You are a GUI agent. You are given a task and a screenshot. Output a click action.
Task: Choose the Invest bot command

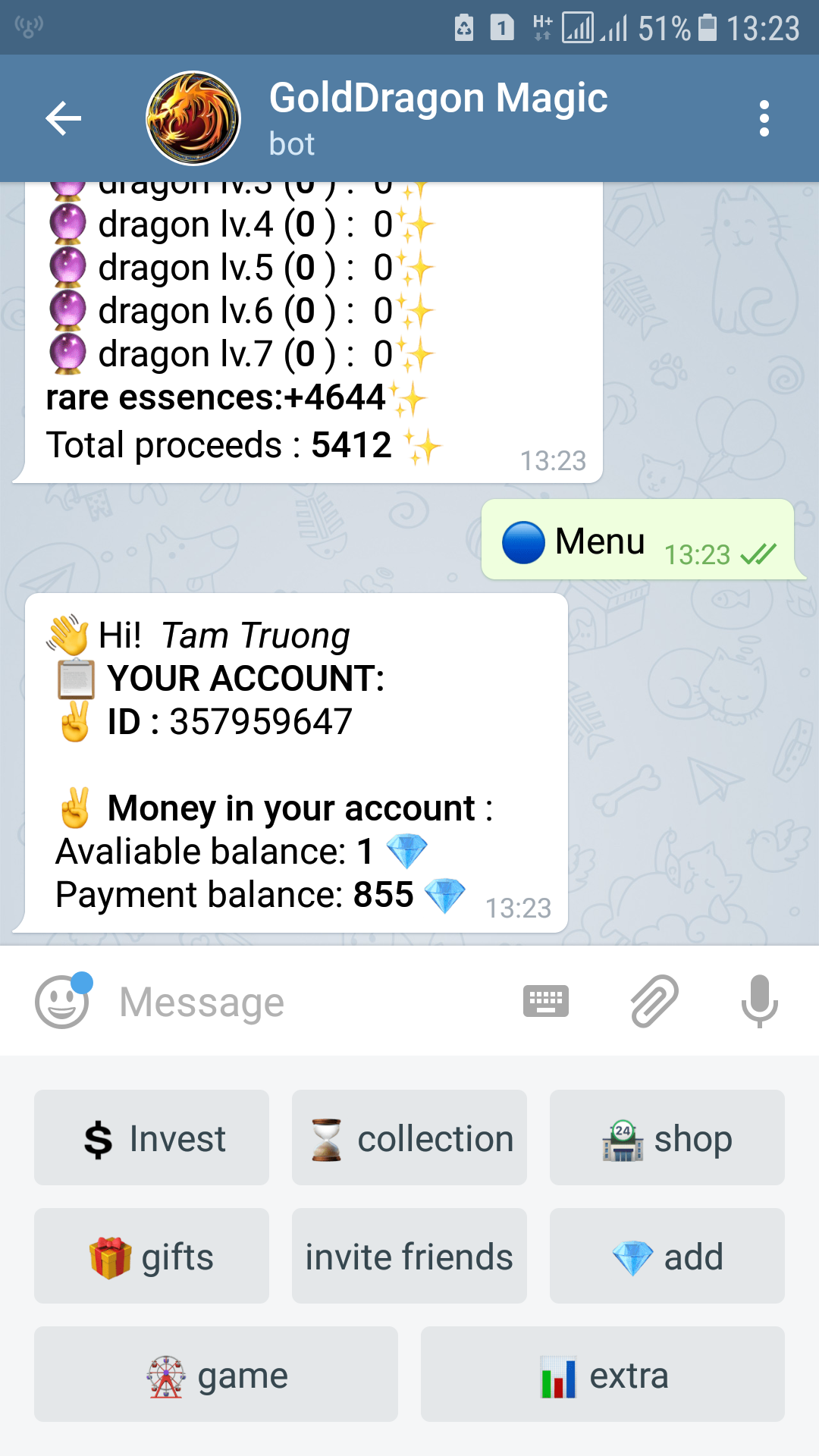(x=152, y=1137)
